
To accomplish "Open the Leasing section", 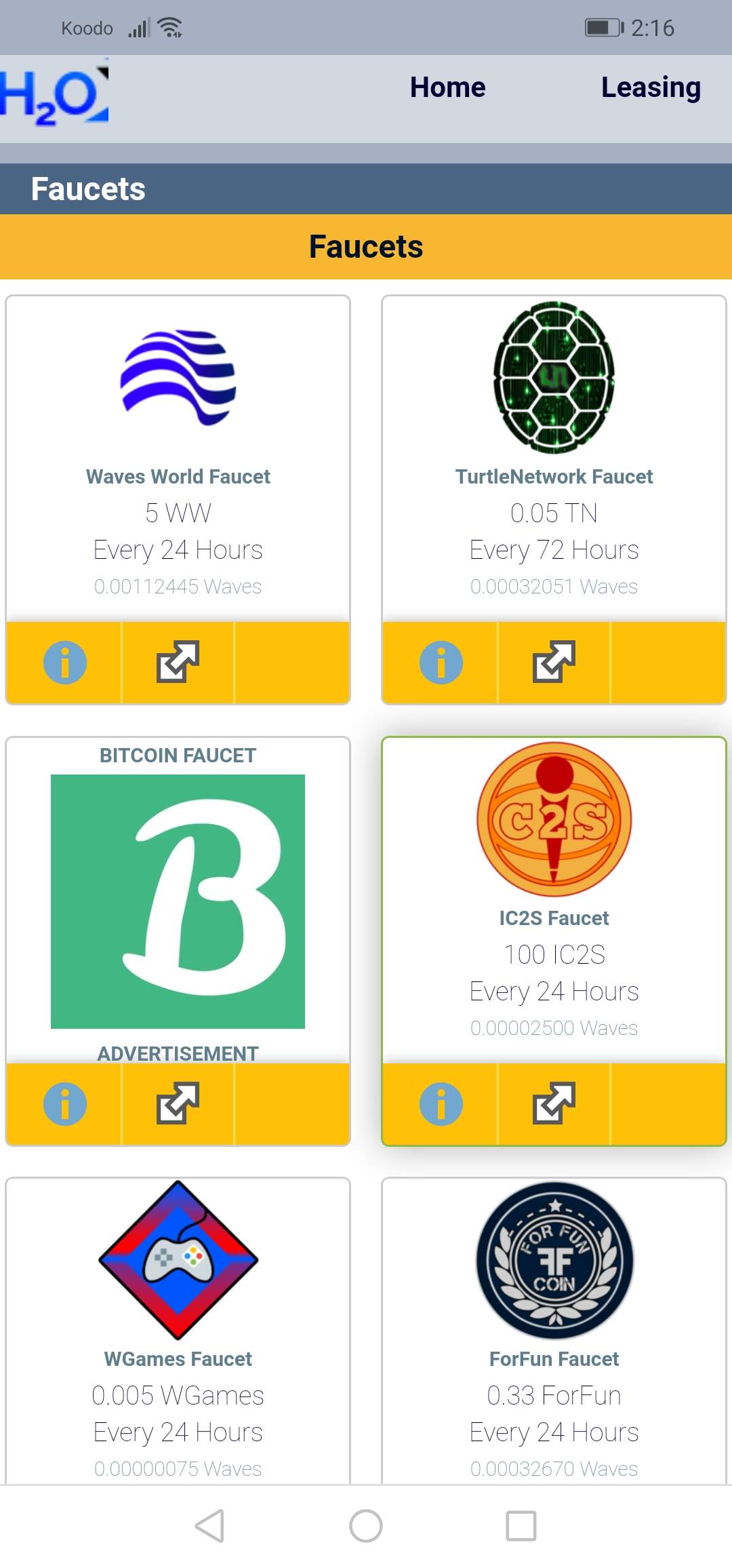I will coord(651,87).
